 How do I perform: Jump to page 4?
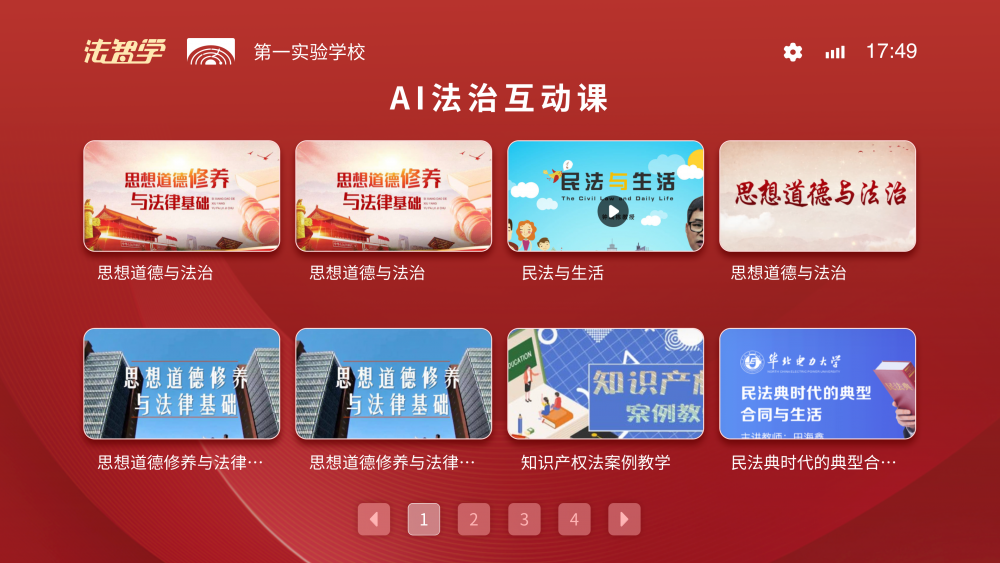(574, 519)
